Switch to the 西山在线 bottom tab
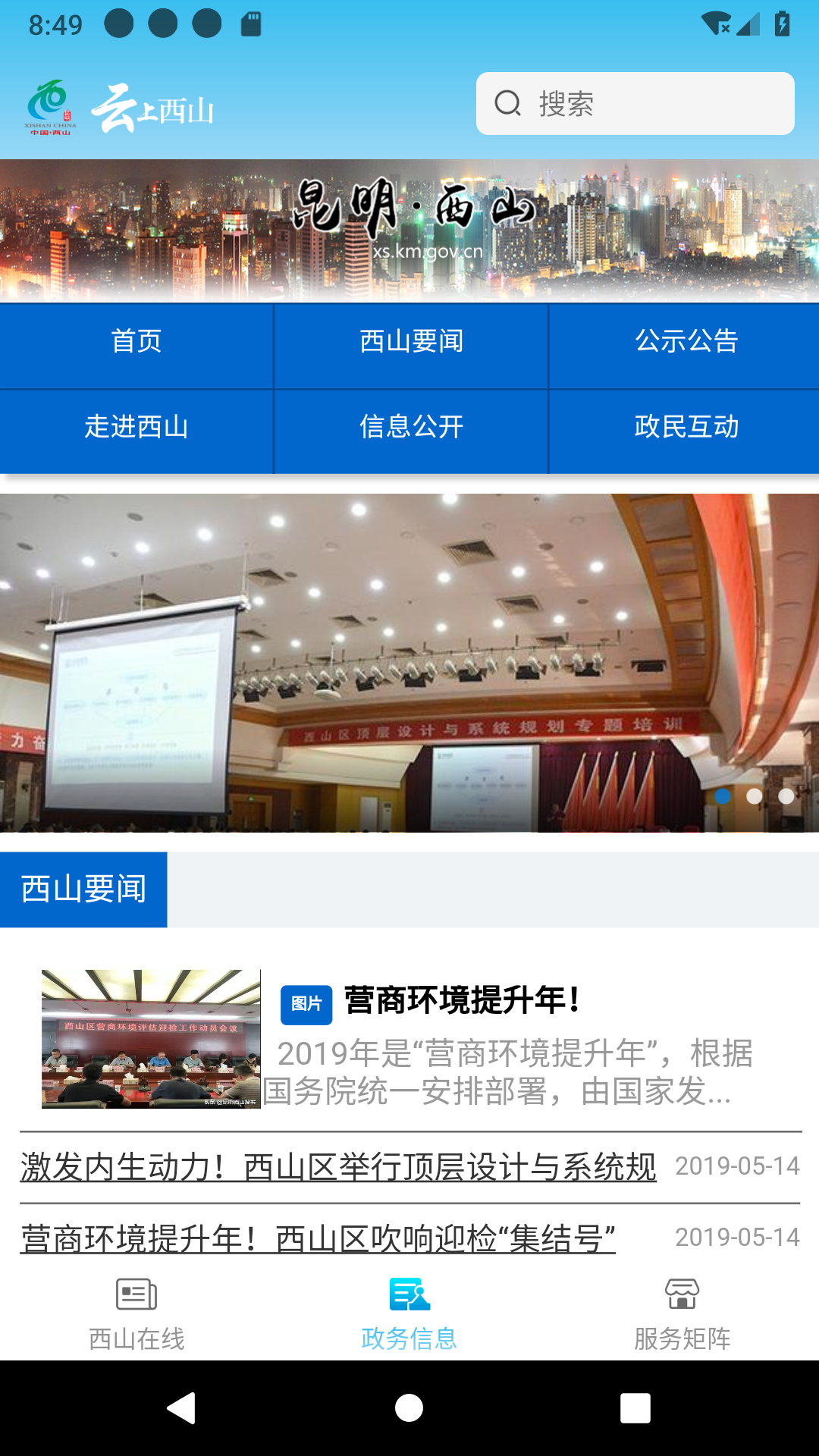Image resolution: width=819 pixels, height=1456 pixels. coord(135,1319)
